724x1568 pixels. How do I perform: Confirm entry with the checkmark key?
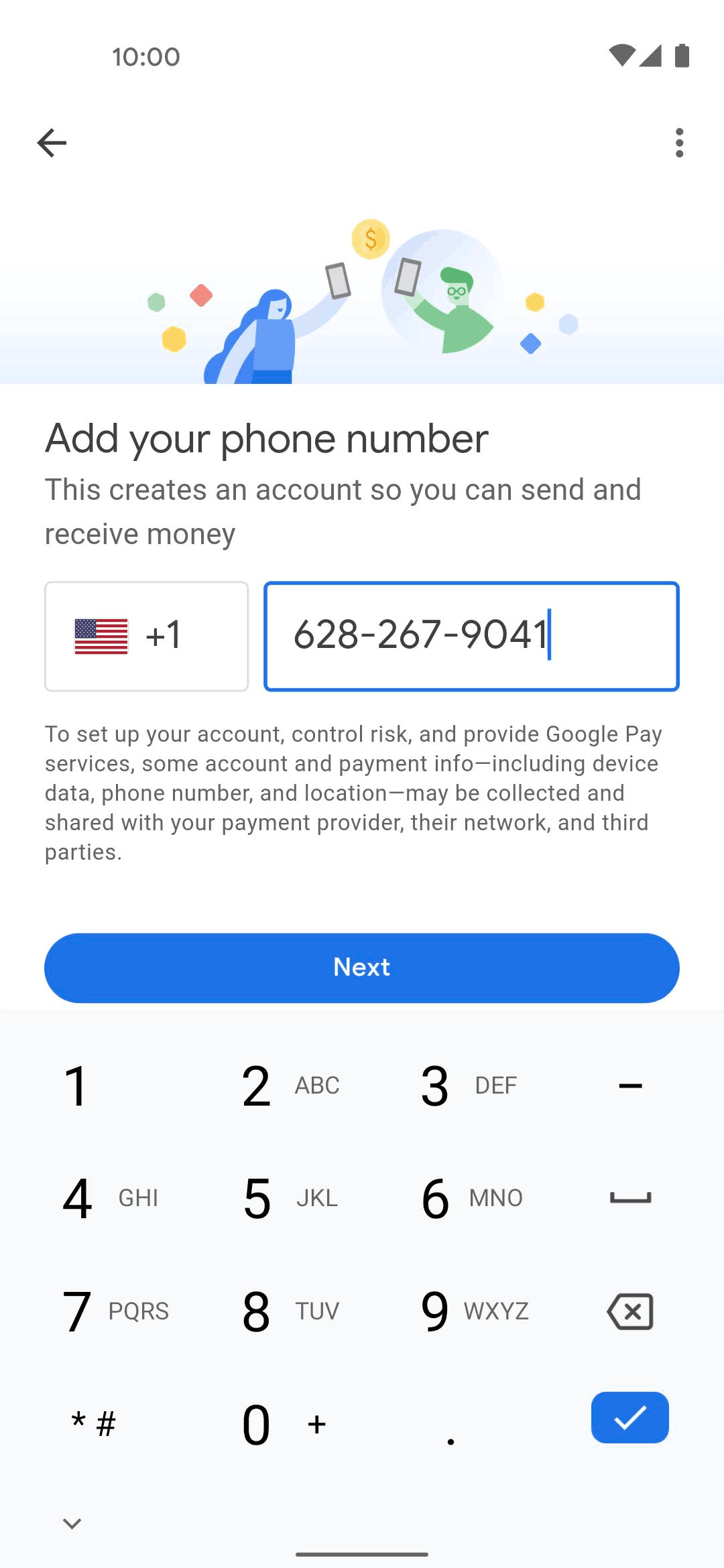pyautogui.click(x=630, y=1417)
